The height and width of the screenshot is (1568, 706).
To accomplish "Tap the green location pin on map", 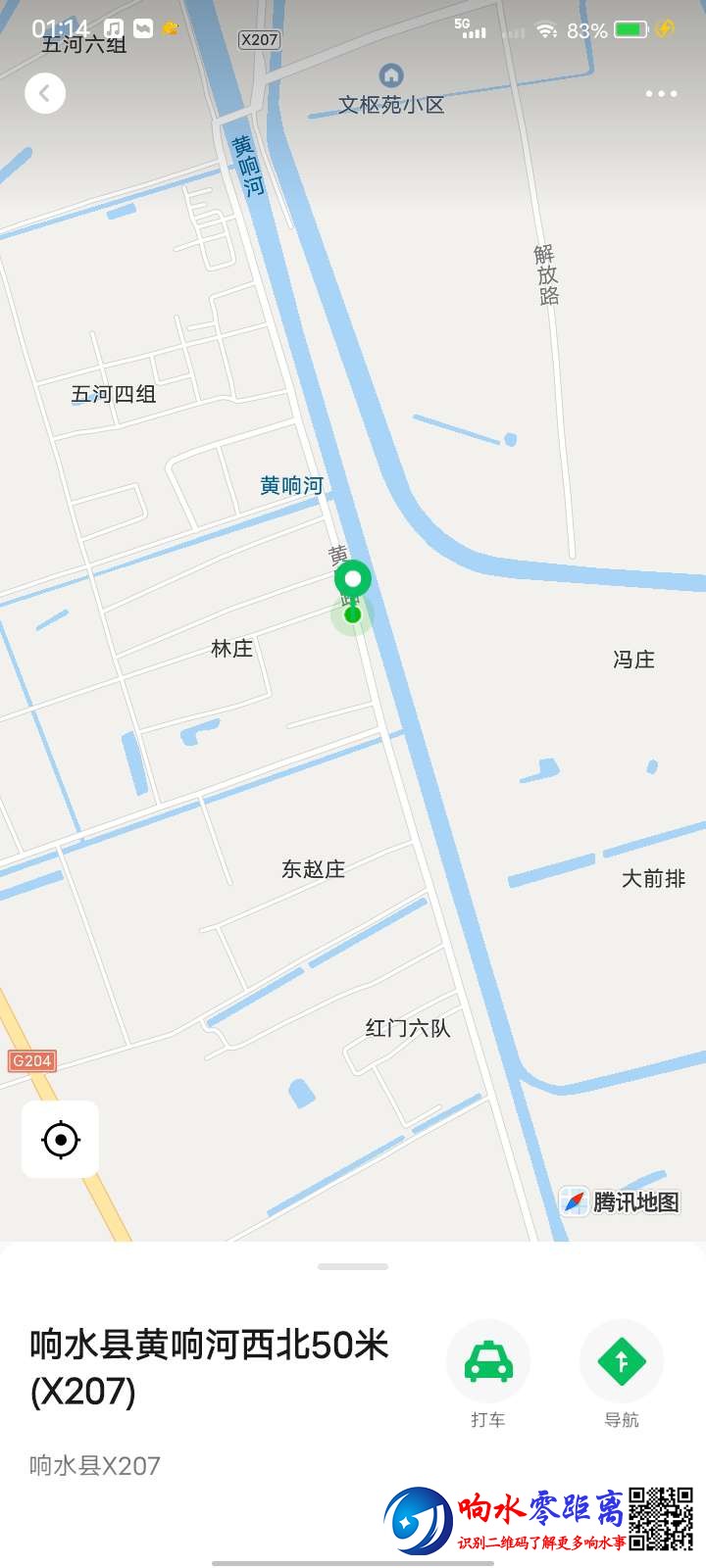I will 353,580.
